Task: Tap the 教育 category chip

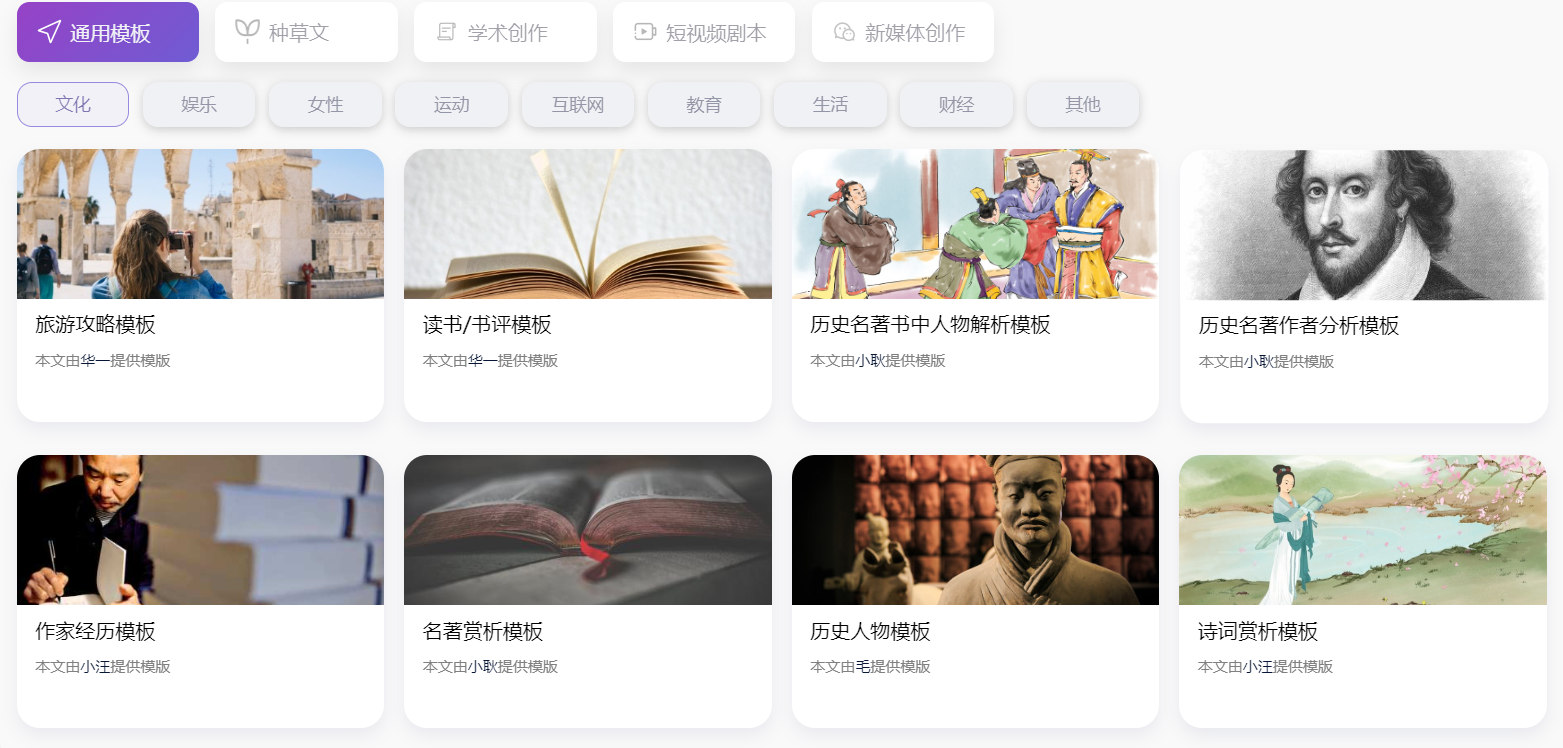Action: click(x=704, y=104)
